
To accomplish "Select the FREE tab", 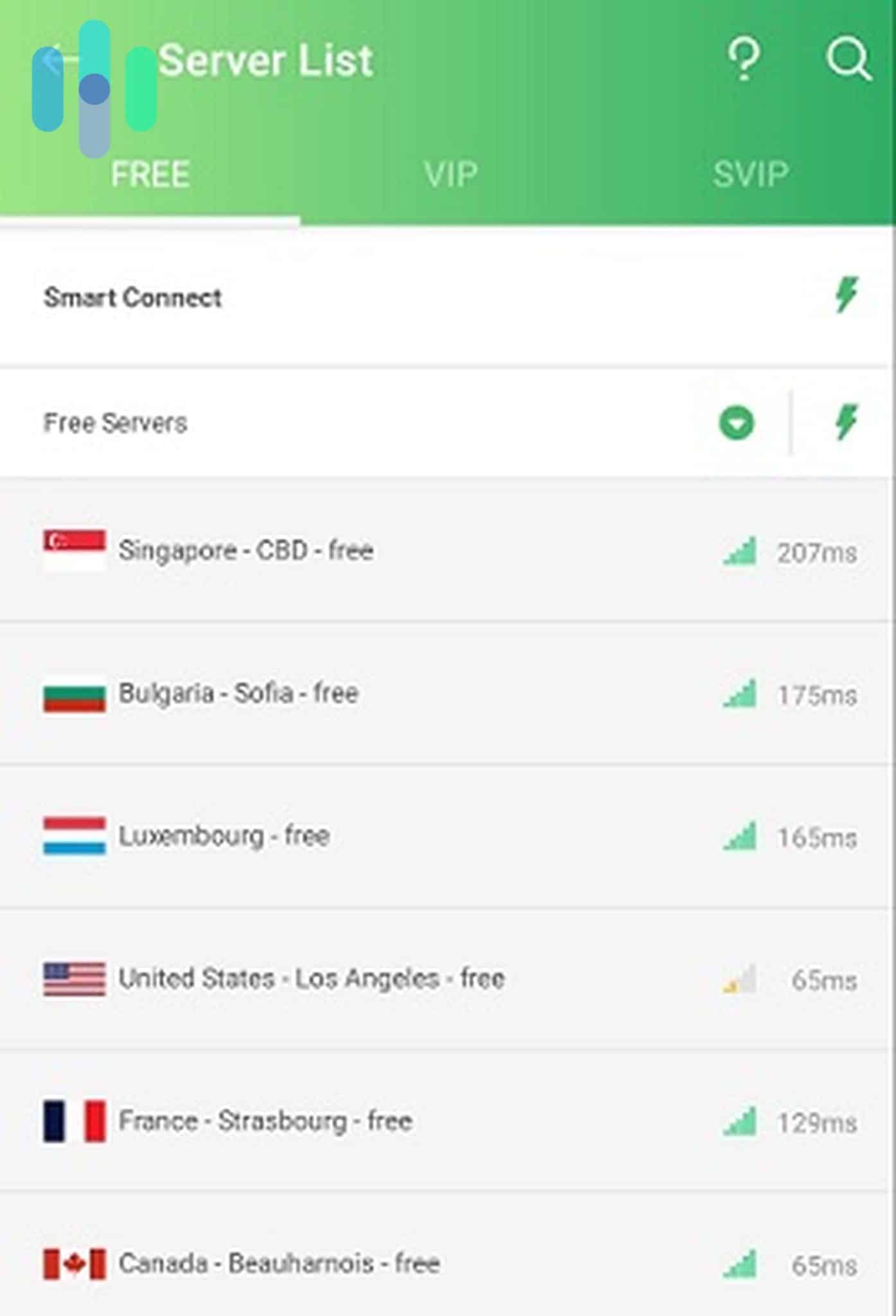I will pos(150,172).
